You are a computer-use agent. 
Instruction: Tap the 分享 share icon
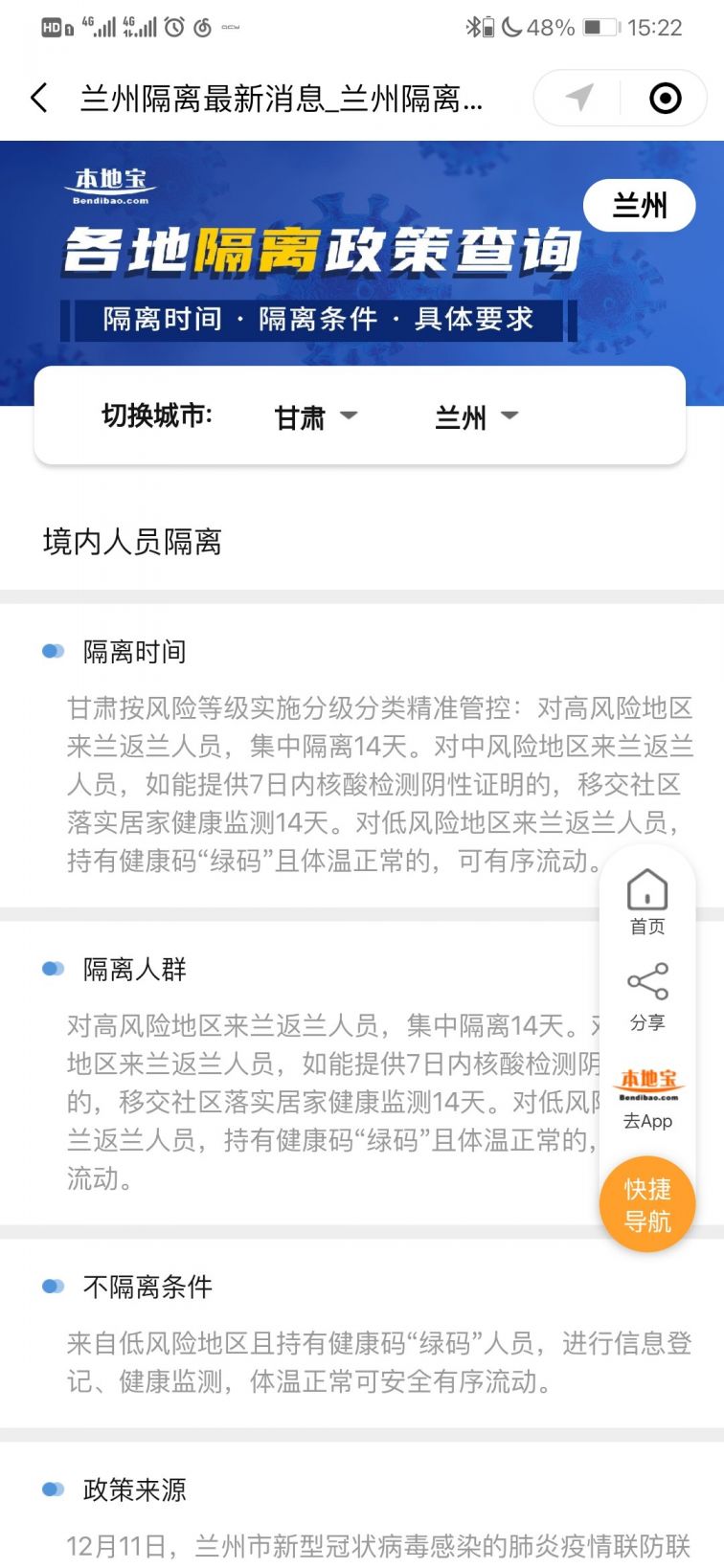click(647, 981)
